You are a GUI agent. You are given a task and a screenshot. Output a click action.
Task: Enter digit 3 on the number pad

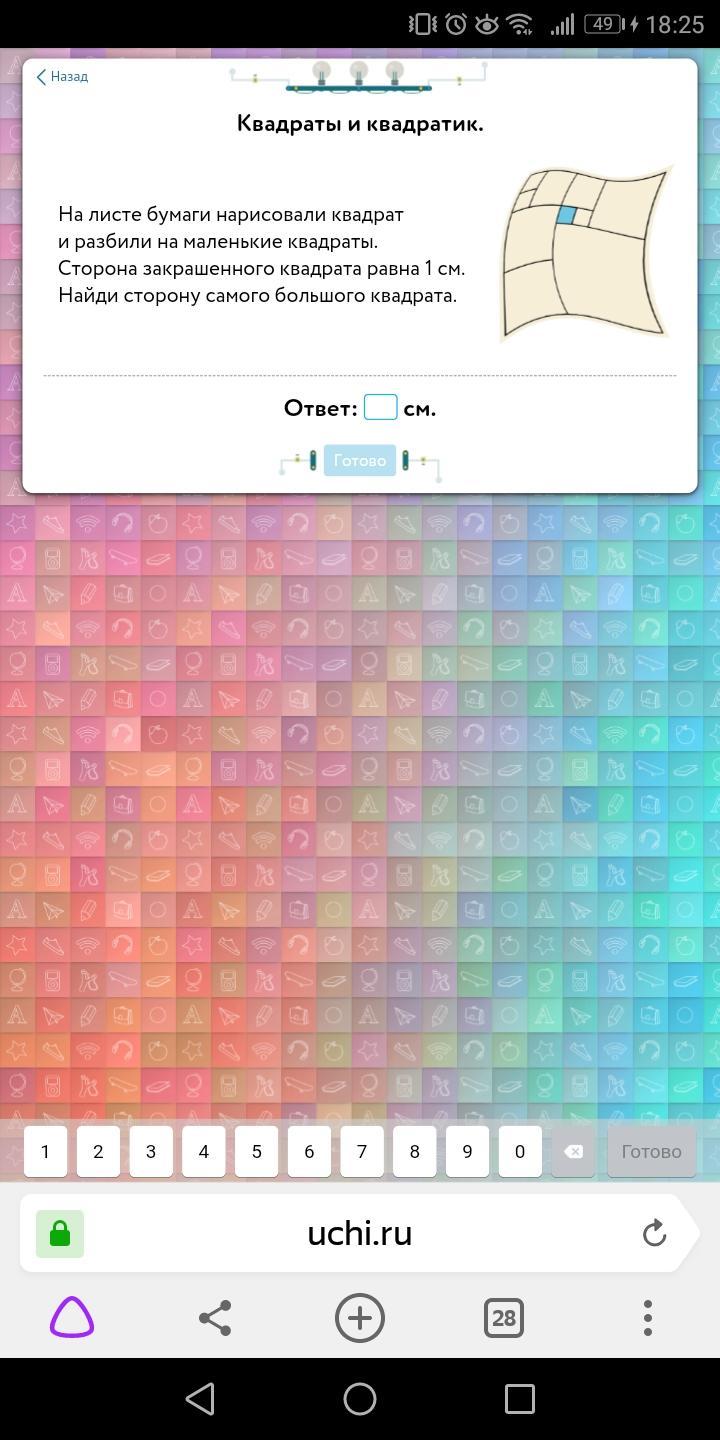pyautogui.click(x=151, y=1151)
